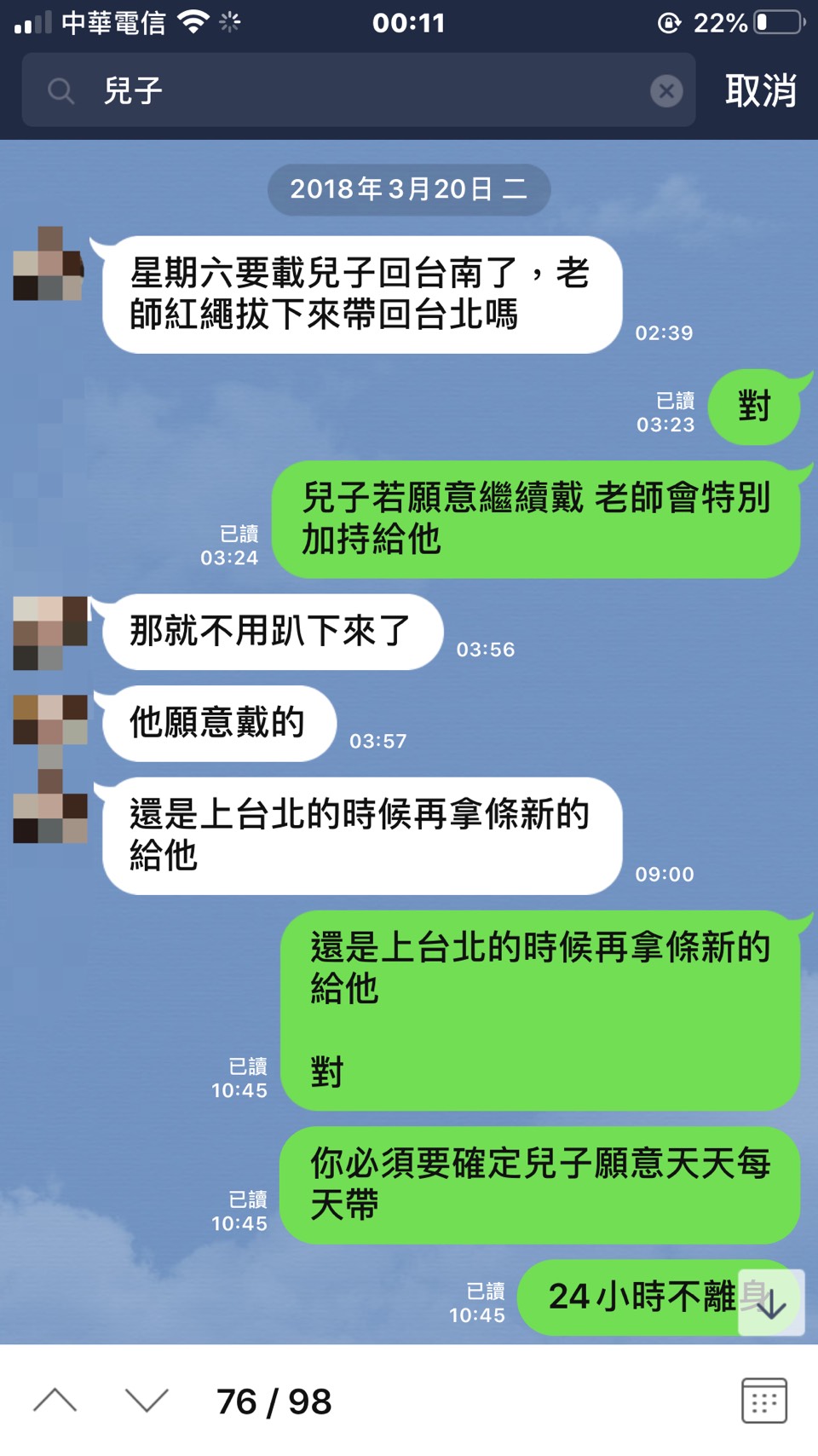This screenshot has height=1456, width=818.
Task: Tap the search field containing 兒子
Action: [x=358, y=90]
